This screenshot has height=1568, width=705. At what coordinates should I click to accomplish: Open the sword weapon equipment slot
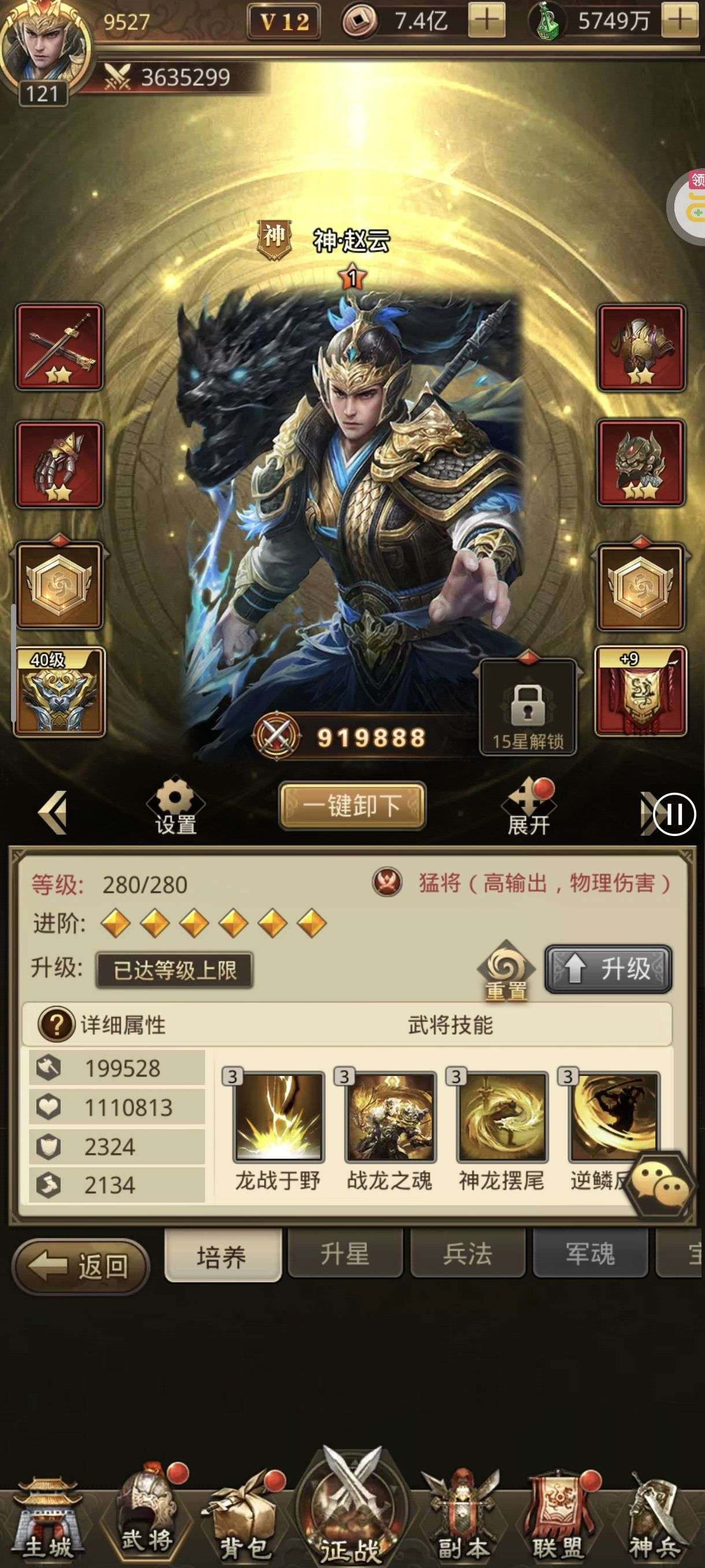[59, 346]
